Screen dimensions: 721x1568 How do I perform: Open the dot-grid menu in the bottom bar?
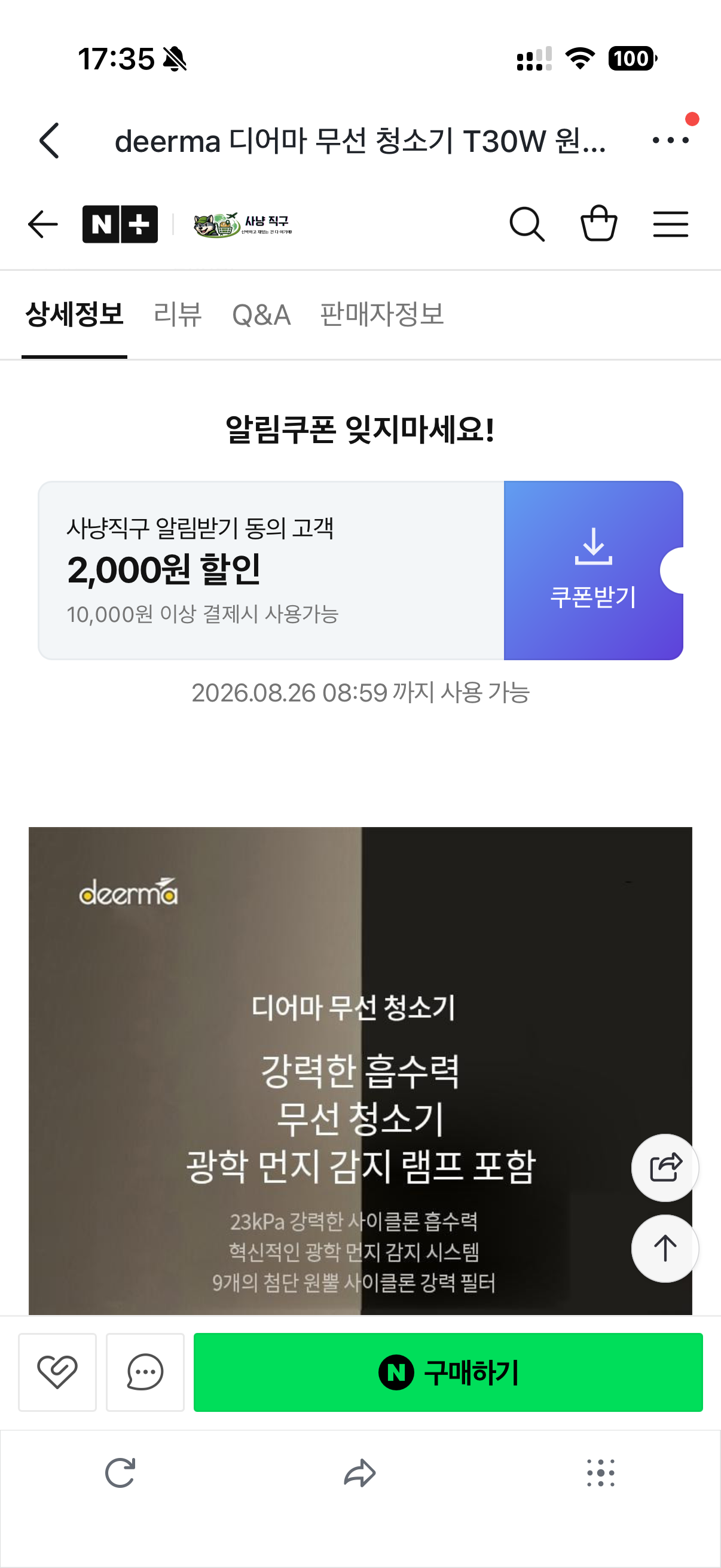pyautogui.click(x=600, y=1473)
